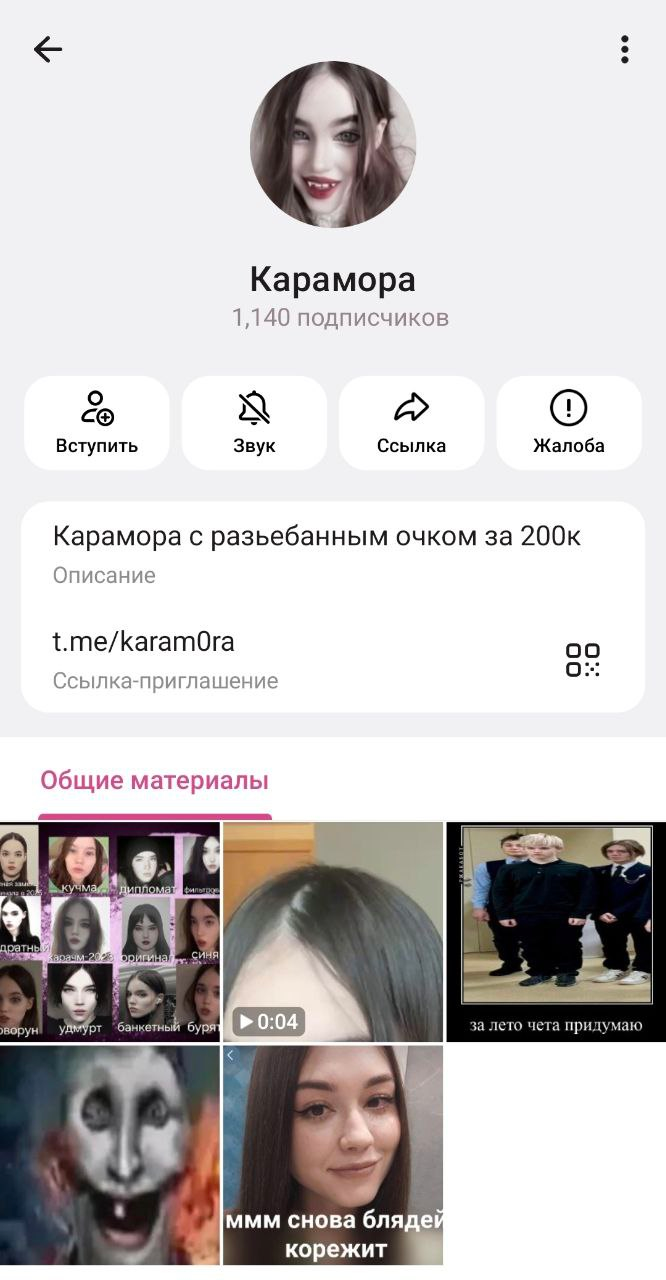Toggle notifications with the Звук button
The image size is (666, 1280).
click(254, 423)
